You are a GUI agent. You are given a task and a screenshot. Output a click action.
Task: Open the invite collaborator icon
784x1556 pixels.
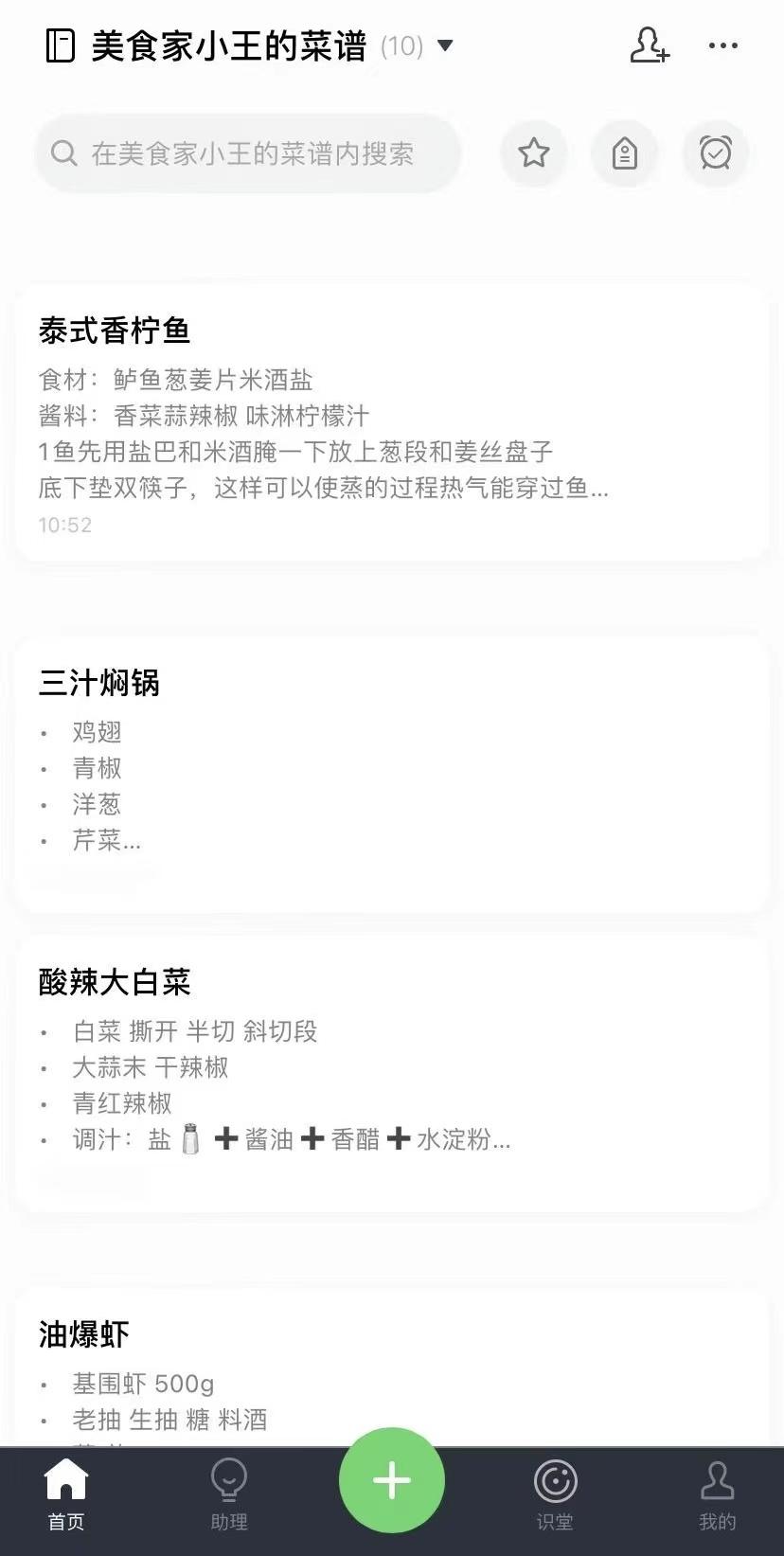[650, 45]
